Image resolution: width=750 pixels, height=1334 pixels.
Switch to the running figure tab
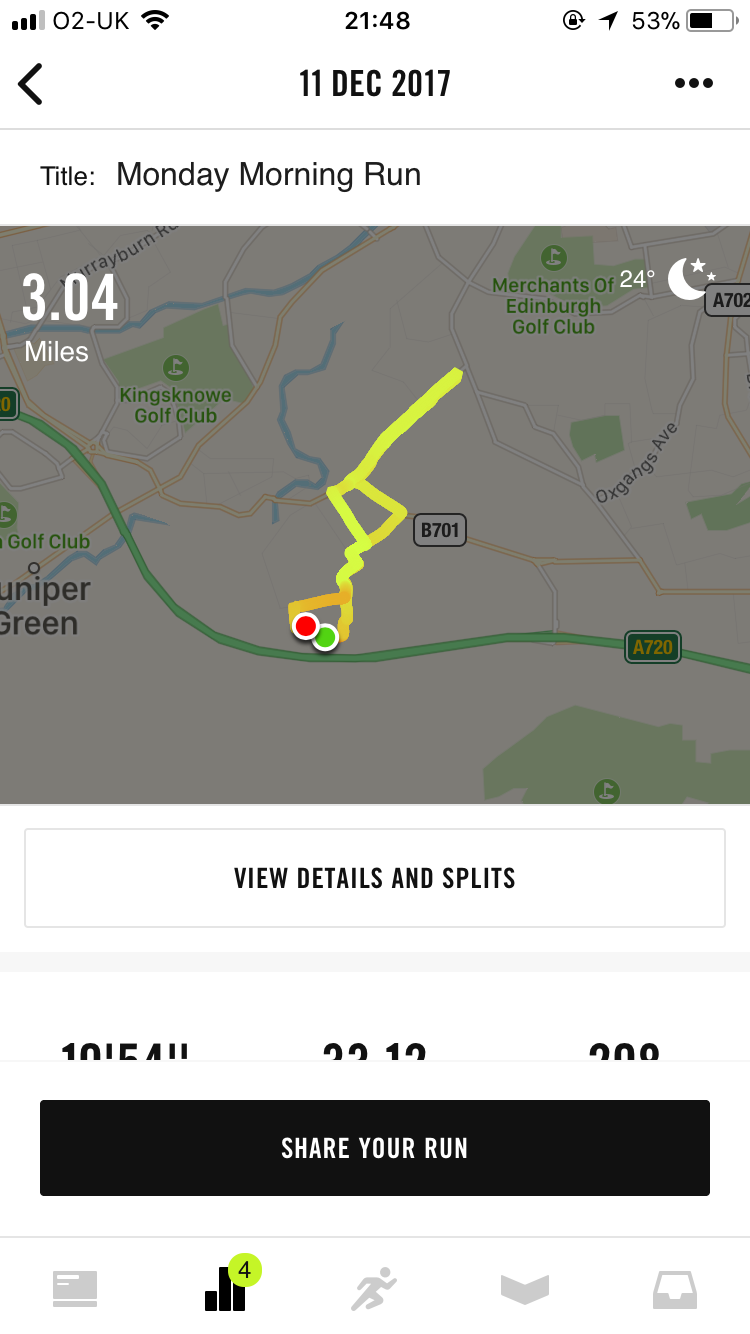(x=374, y=1288)
